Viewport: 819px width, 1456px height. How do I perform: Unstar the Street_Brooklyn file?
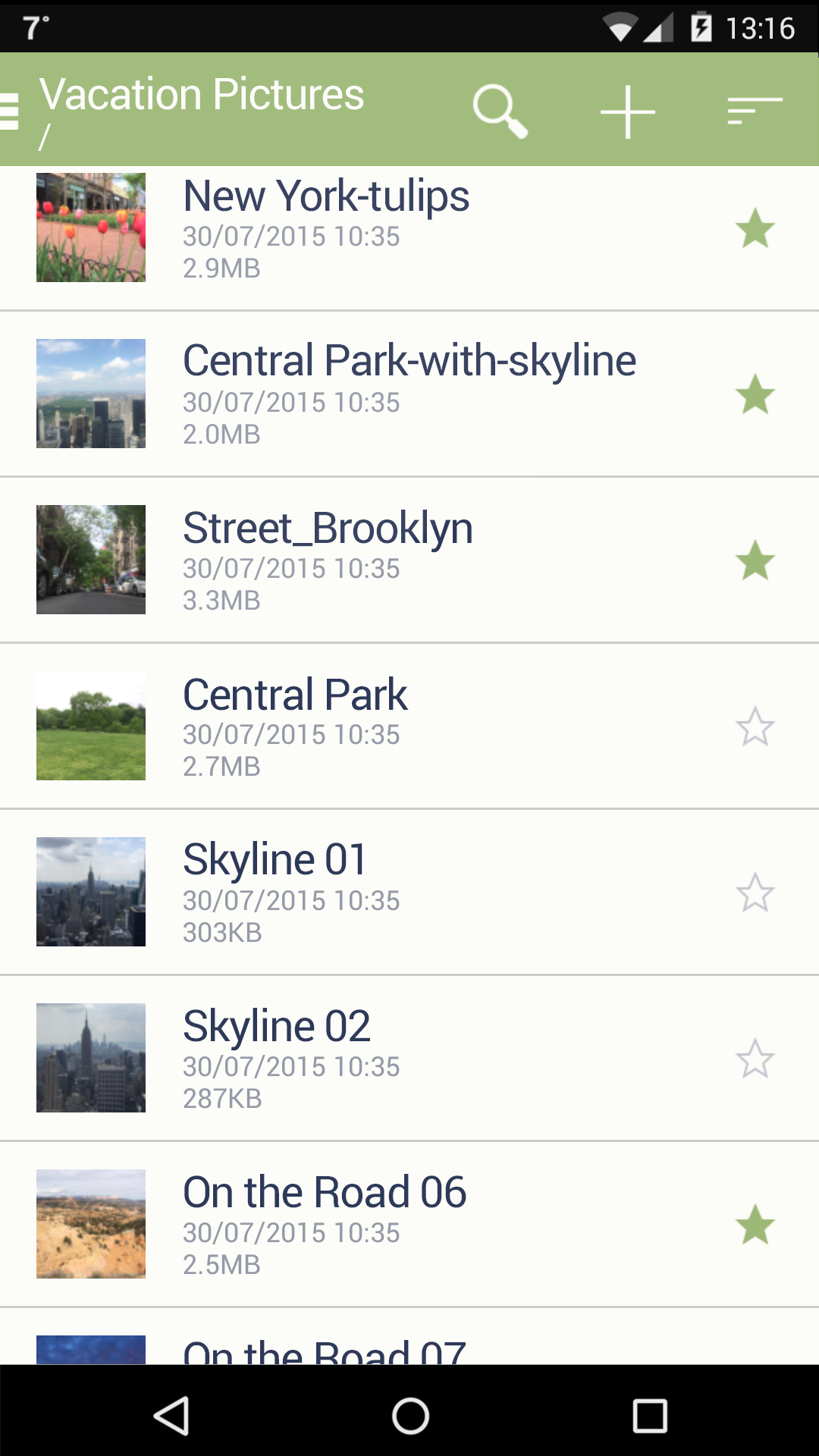coord(755,560)
